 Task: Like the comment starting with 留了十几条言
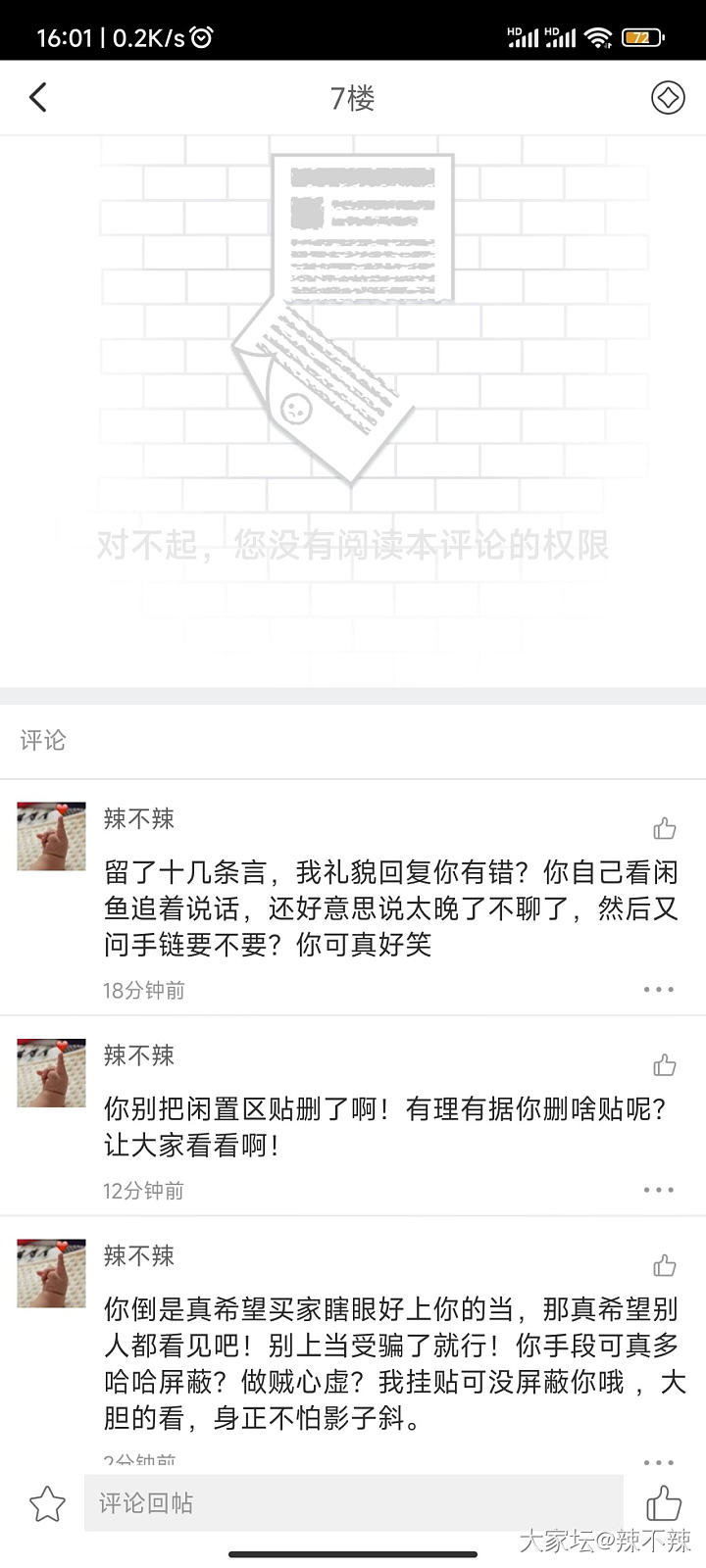click(665, 829)
